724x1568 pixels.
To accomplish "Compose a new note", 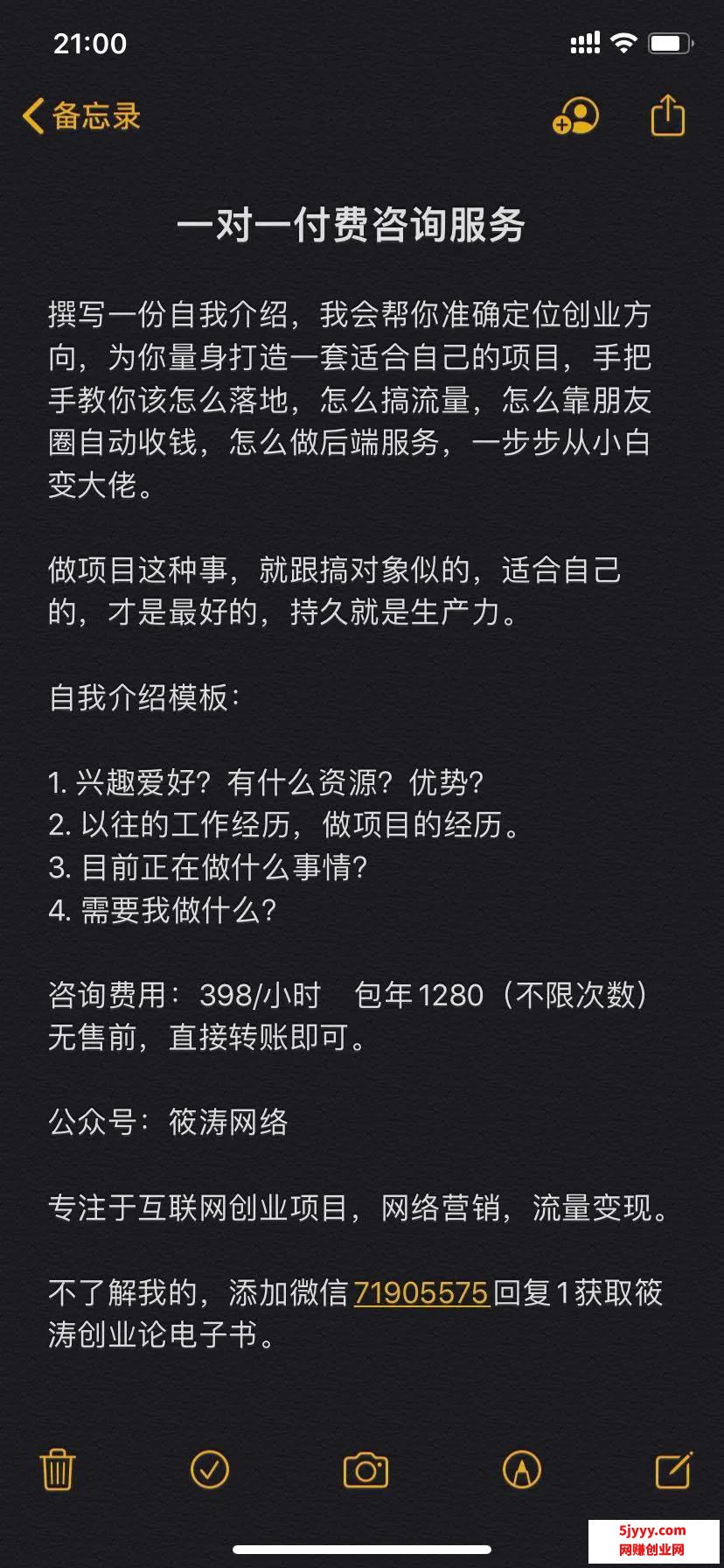I will point(674,1469).
